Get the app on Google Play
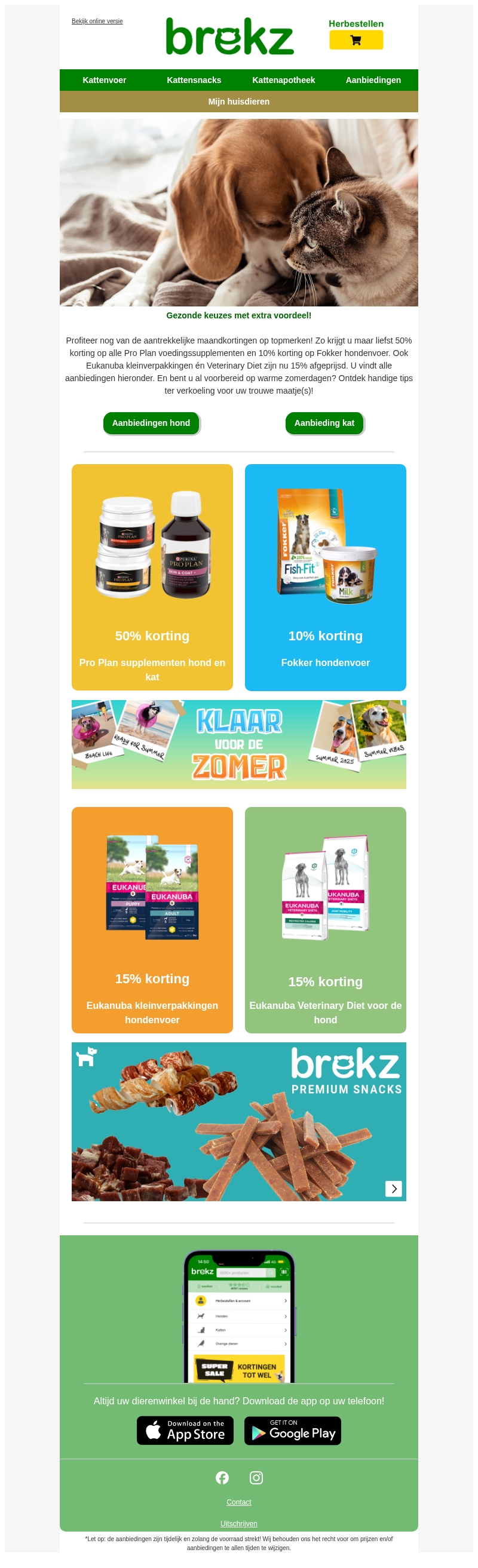Screen dimensions: 478x1568 point(292,1431)
